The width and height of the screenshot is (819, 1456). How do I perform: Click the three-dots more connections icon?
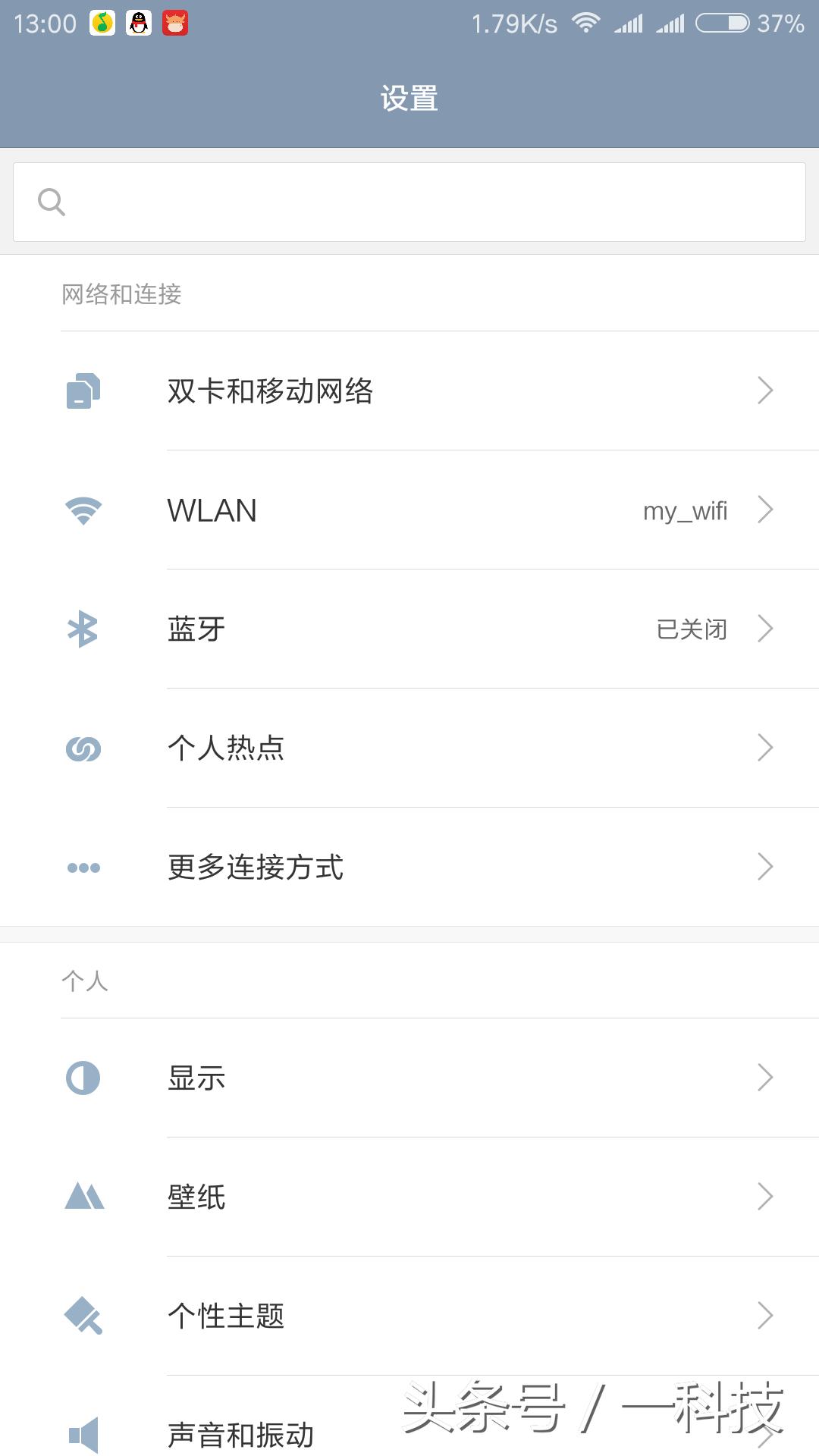coord(83,867)
